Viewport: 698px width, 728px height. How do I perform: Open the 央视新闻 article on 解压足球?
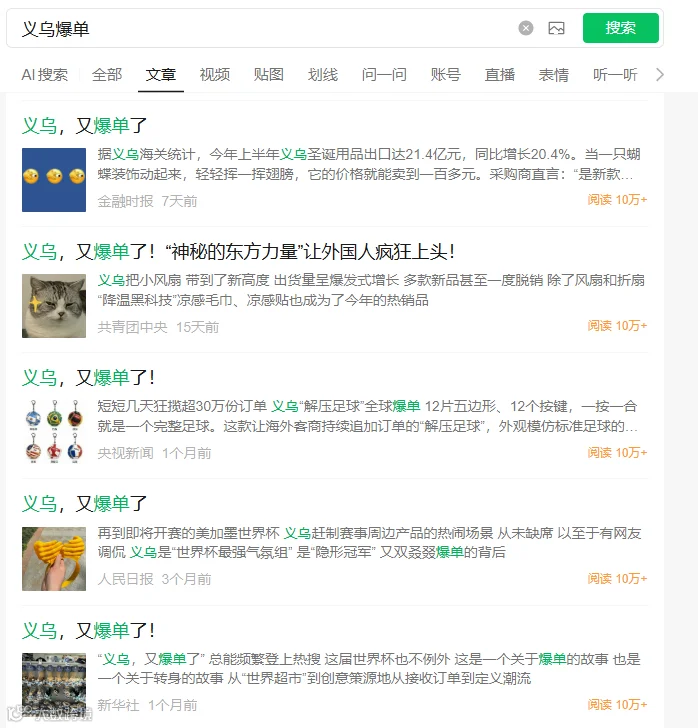tap(88, 377)
